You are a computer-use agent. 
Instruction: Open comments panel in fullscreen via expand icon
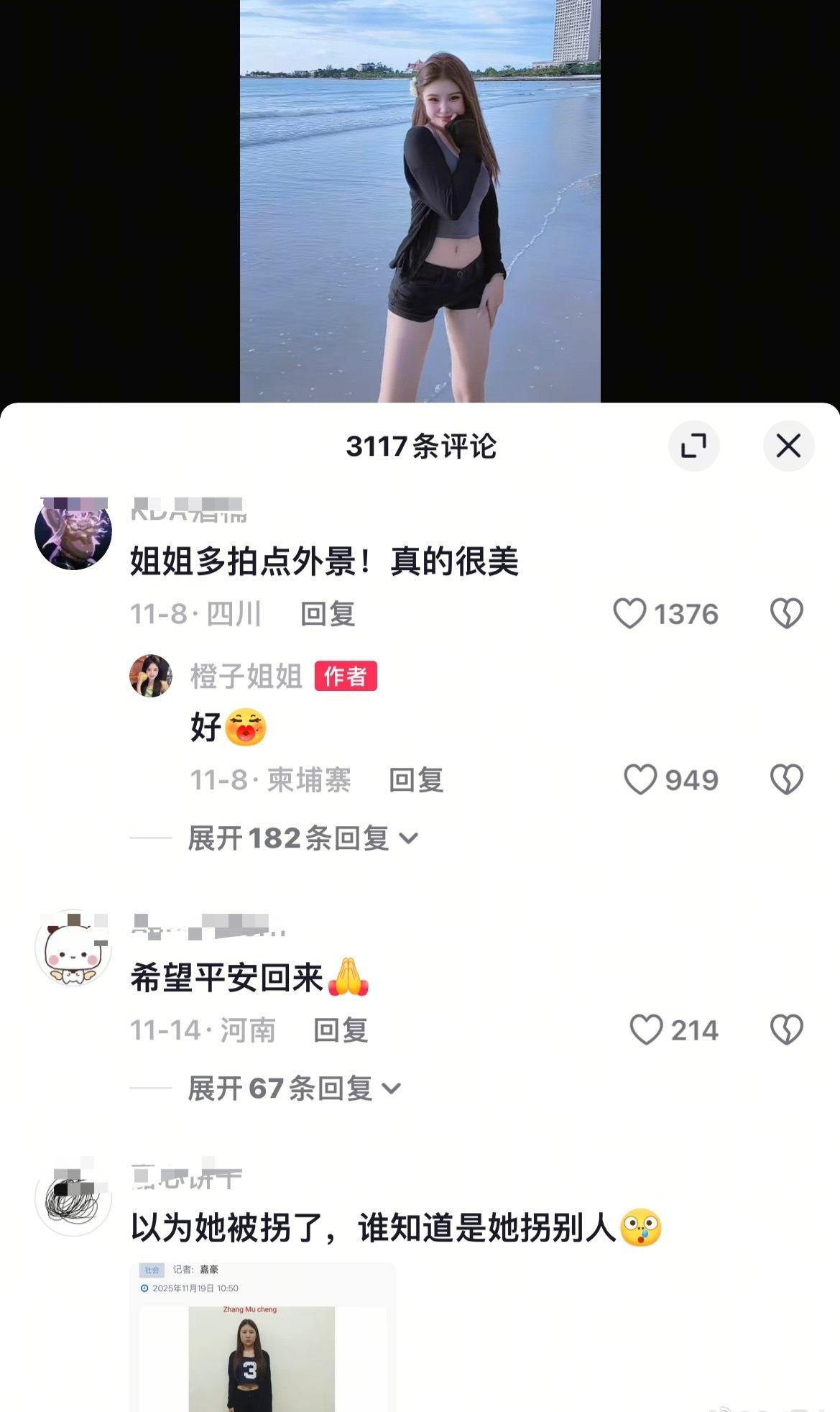[693, 445]
